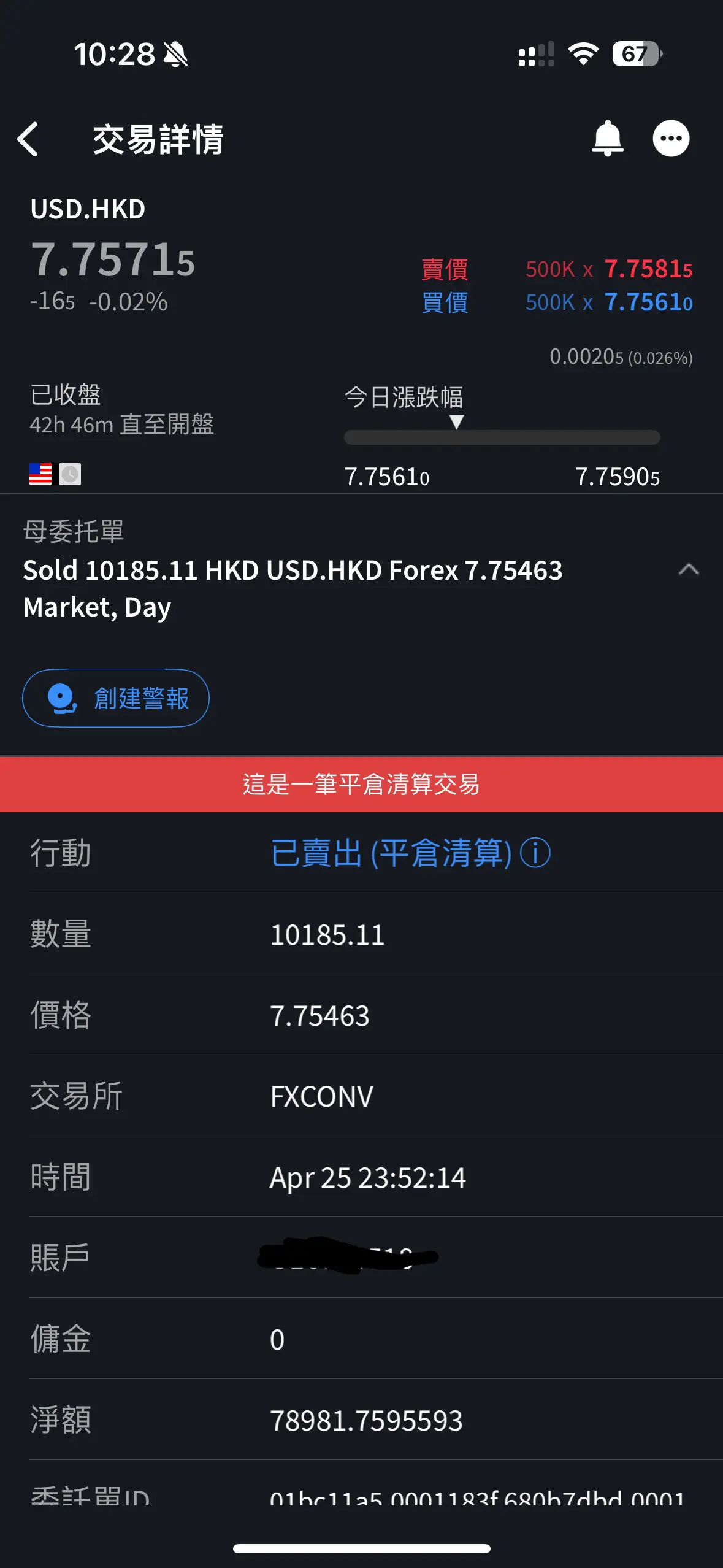
Task: Collapse the 母委托單 order details chevron
Action: click(689, 570)
